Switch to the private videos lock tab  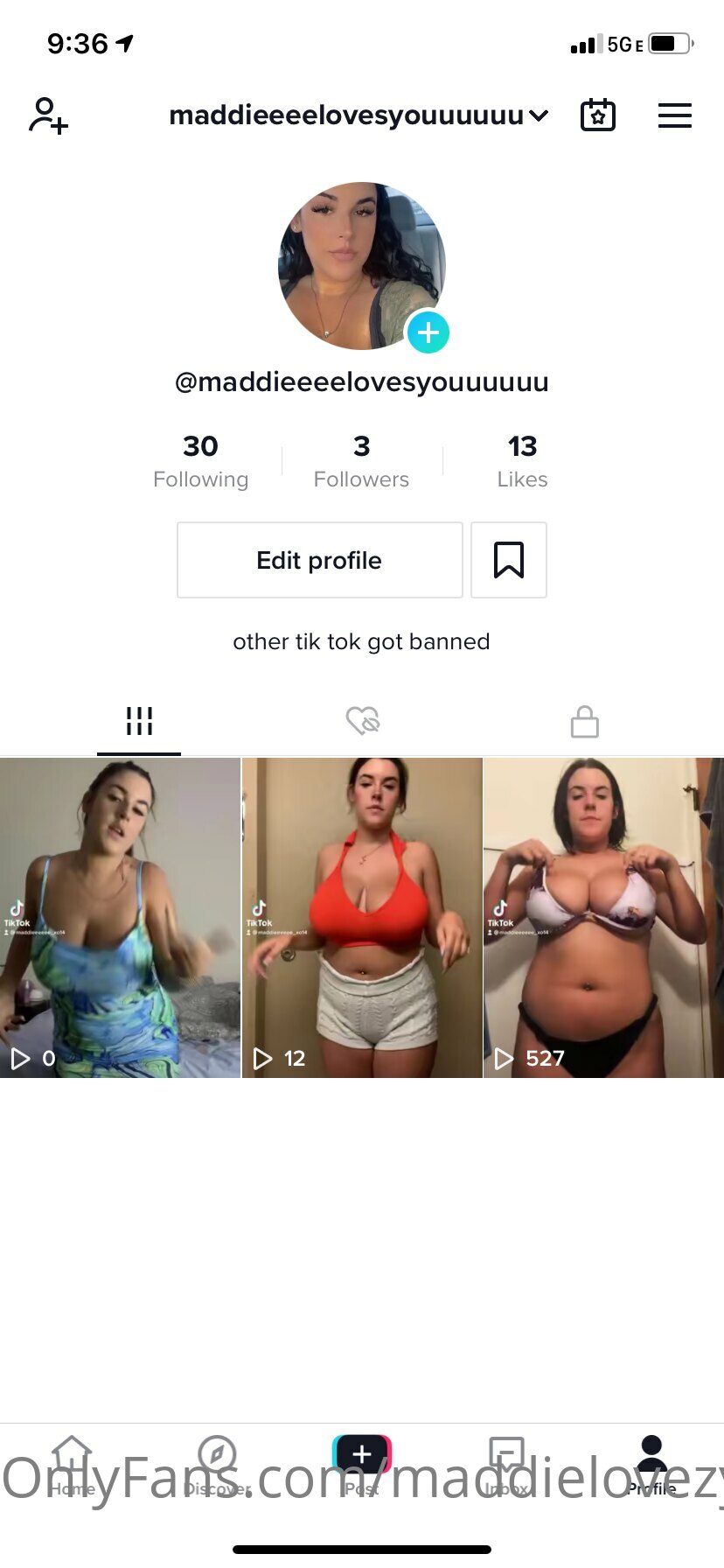[x=584, y=722]
